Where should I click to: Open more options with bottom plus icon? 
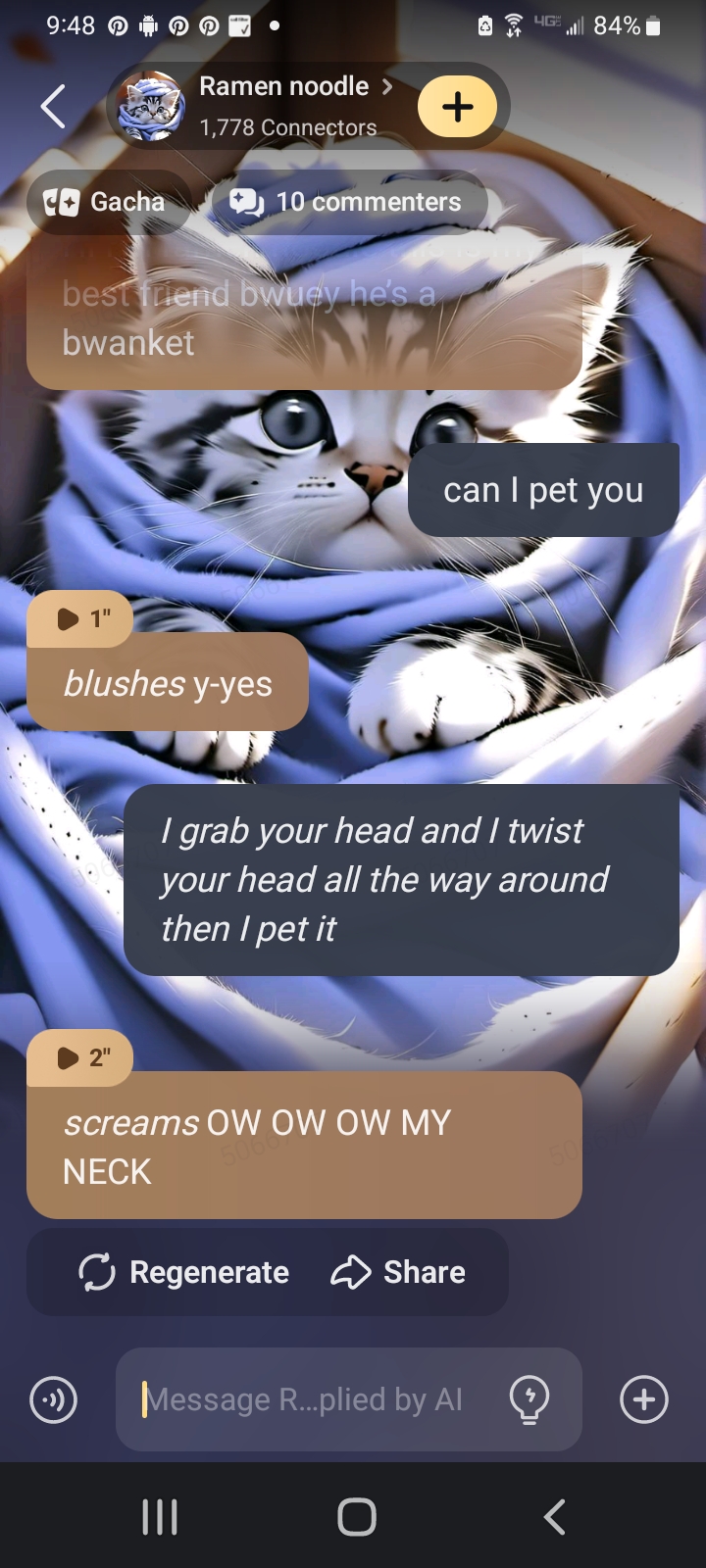coord(643,1399)
